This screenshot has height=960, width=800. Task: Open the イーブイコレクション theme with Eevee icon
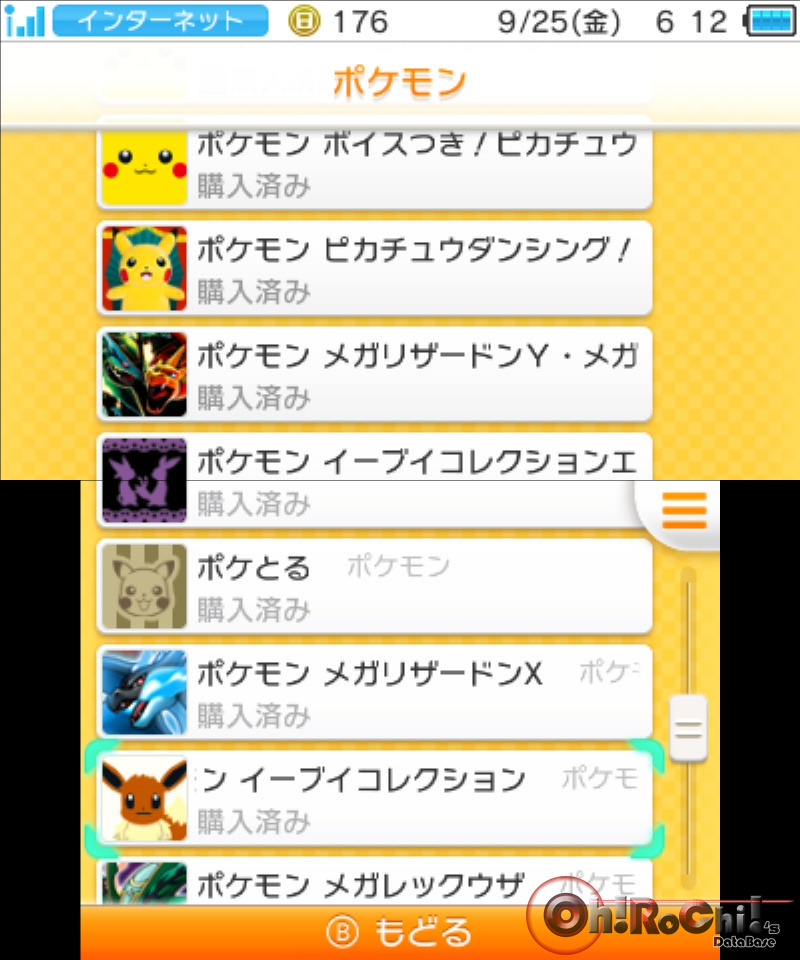[x=374, y=798]
